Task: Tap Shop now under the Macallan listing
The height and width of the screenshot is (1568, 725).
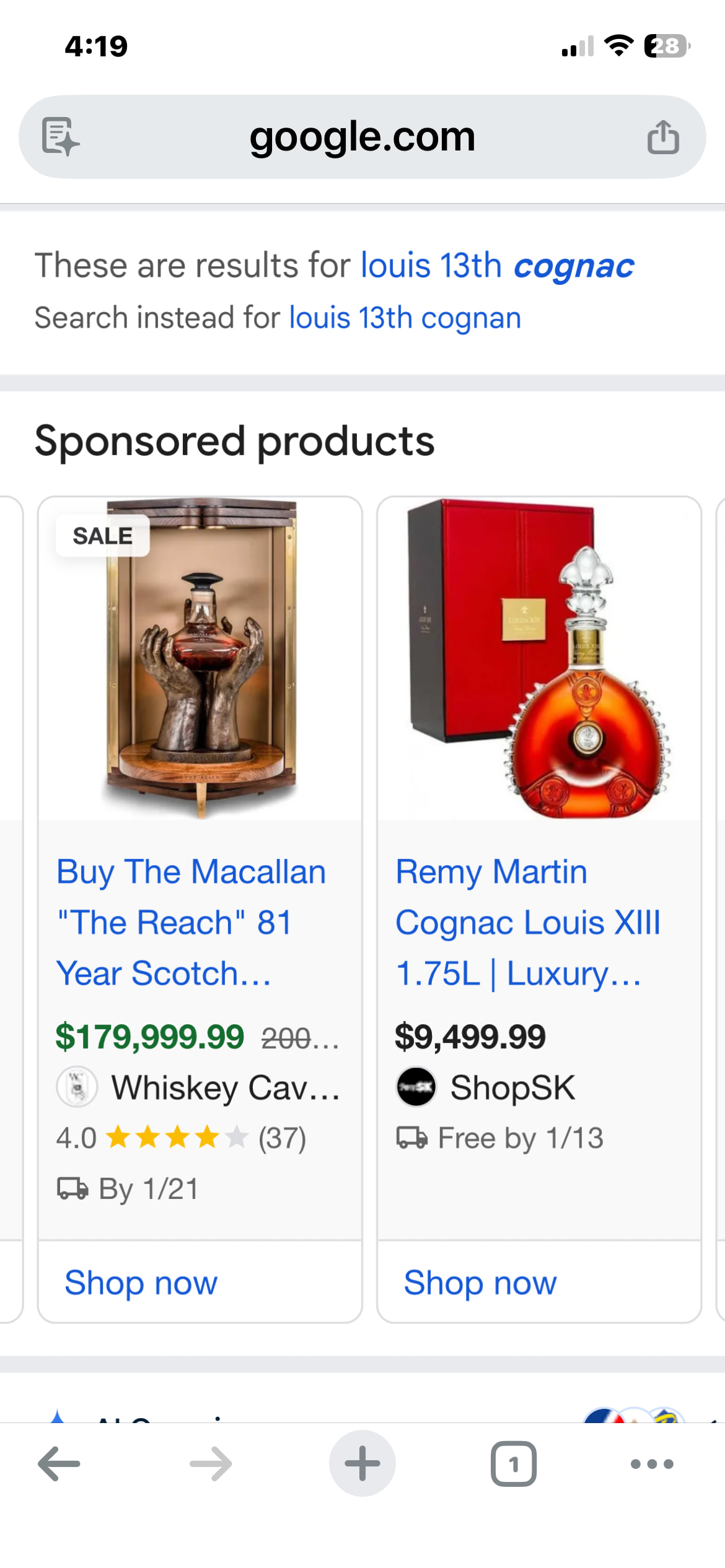Action: 141,1283
